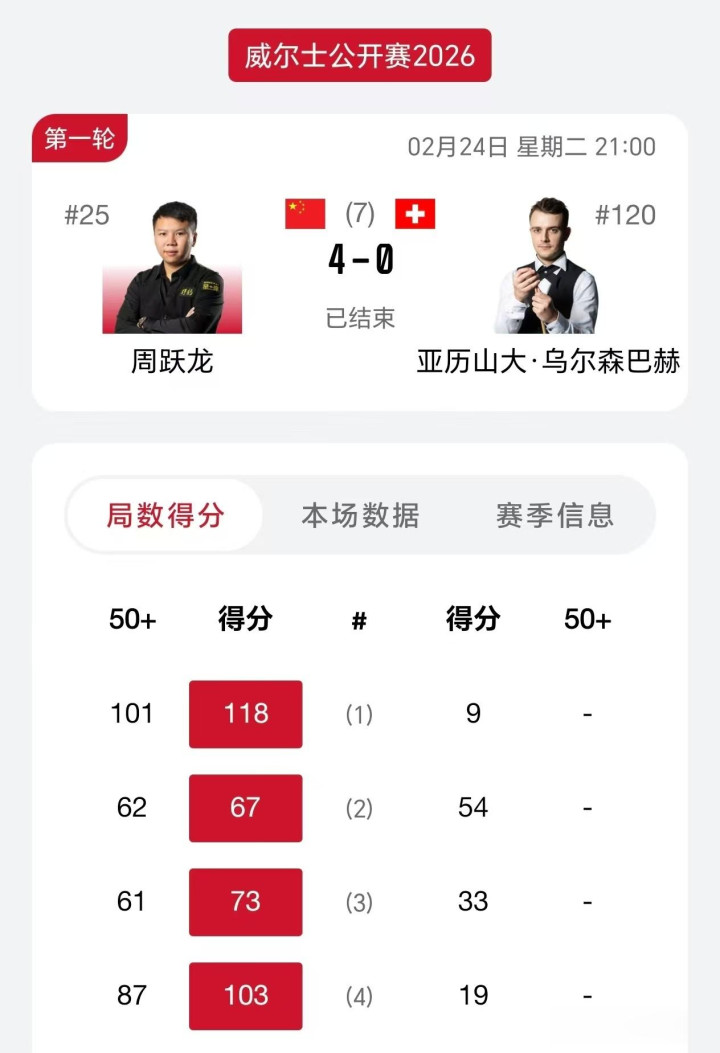Image resolution: width=720 pixels, height=1053 pixels.
Task: Open the 威尔士公开赛2026 tournament button
Action: [360, 55]
